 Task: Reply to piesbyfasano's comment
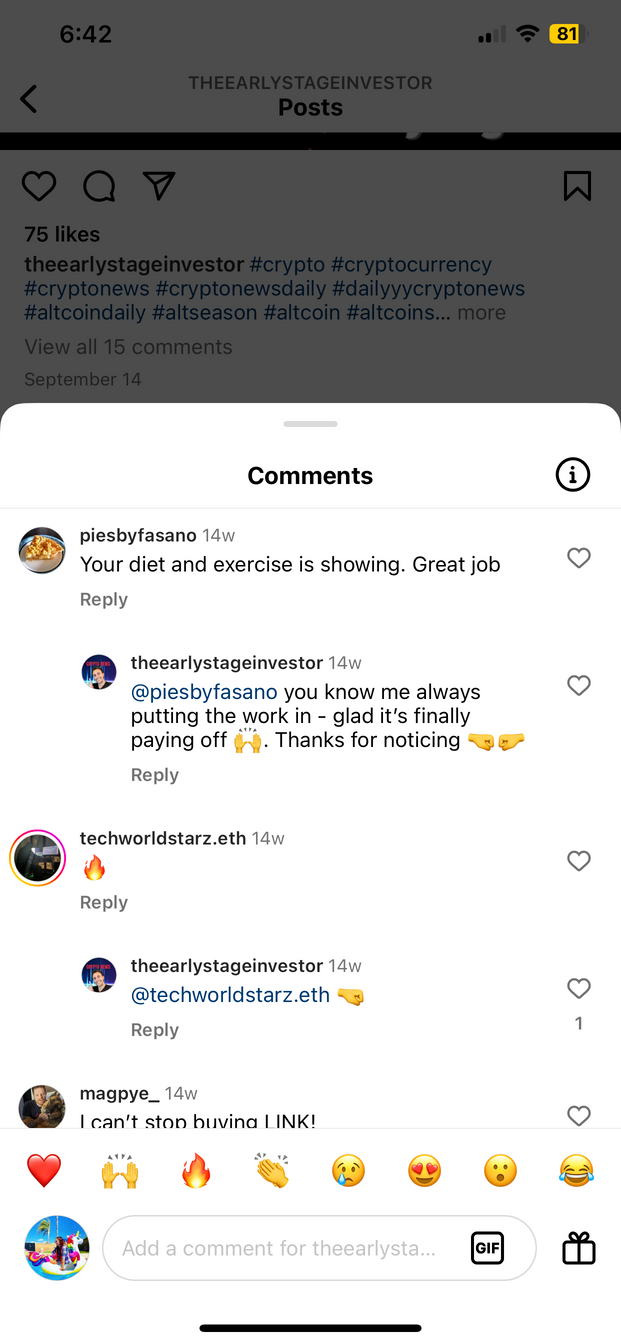tap(104, 599)
